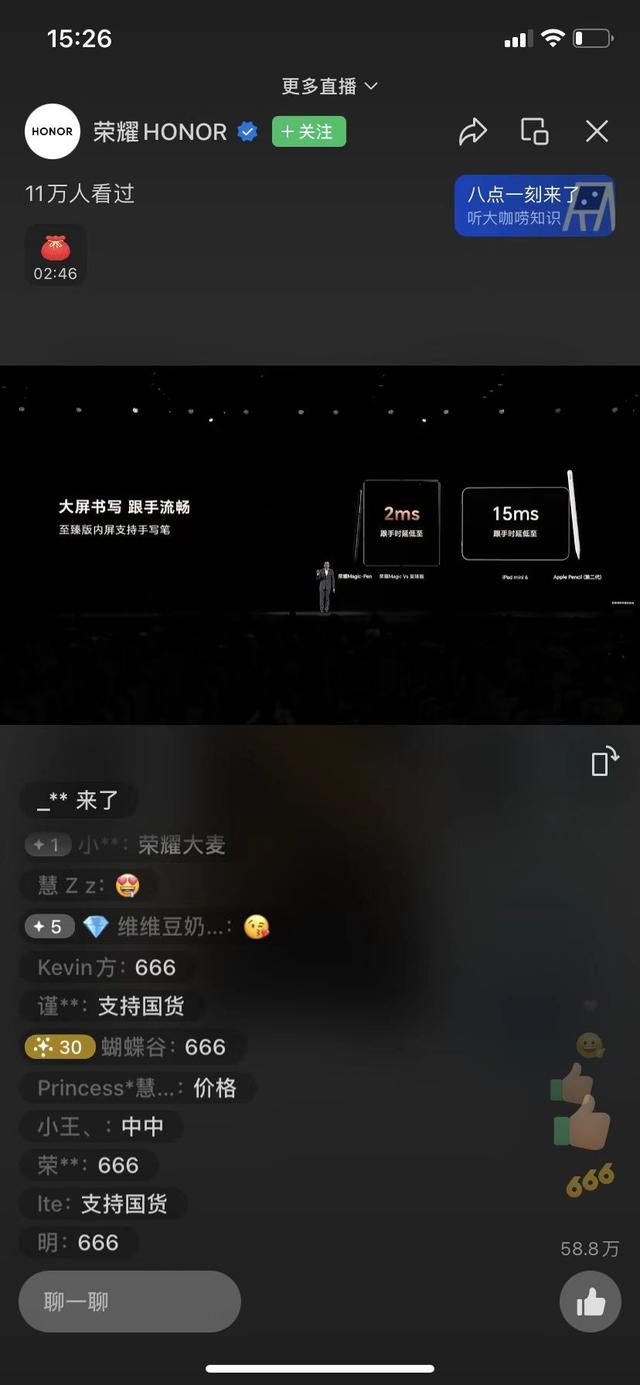Rotate the video to fullscreen landscape
The width and height of the screenshot is (640, 1385).
[x=605, y=762]
